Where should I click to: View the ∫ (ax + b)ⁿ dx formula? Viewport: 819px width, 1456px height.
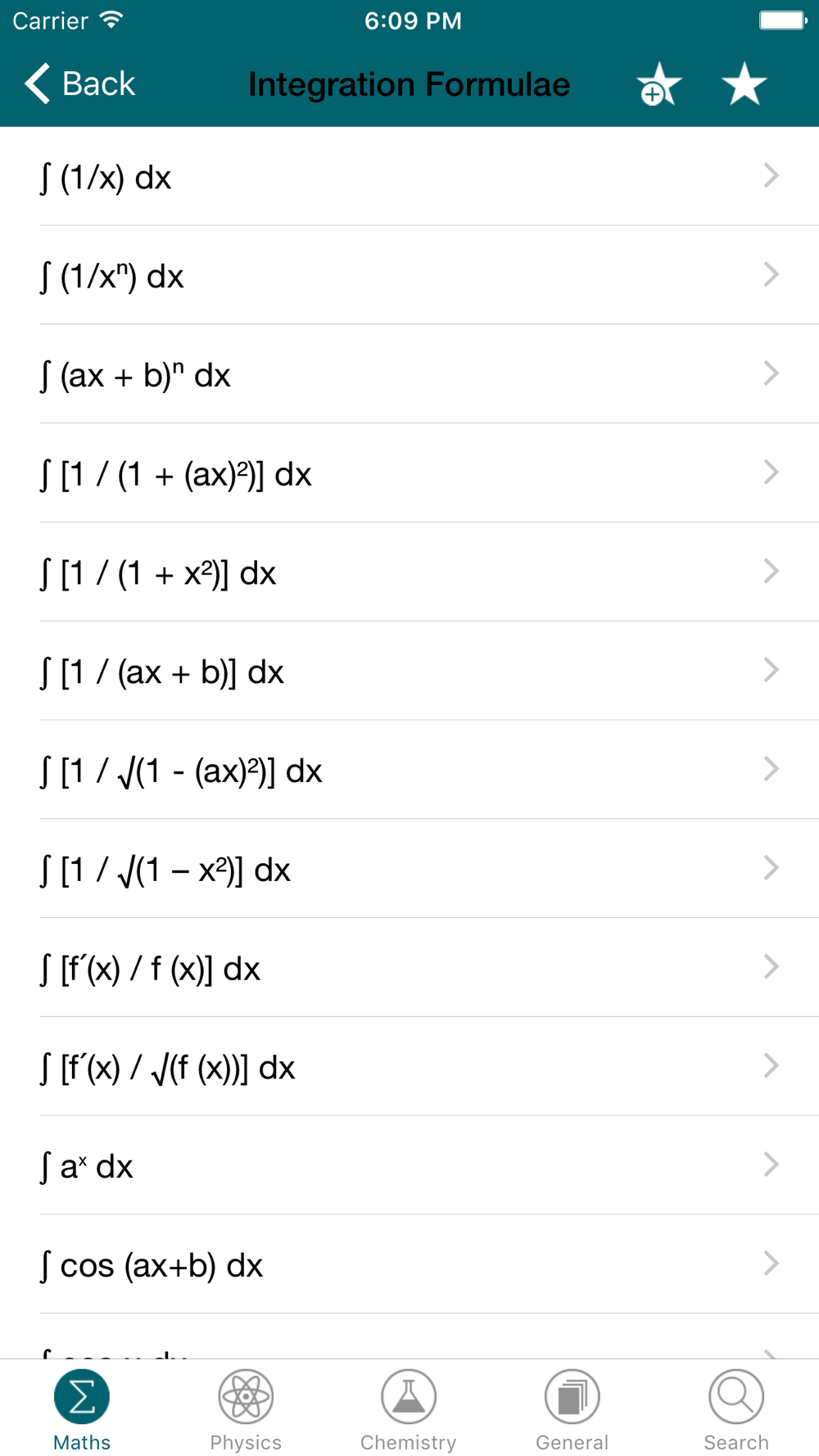click(x=409, y=374)
